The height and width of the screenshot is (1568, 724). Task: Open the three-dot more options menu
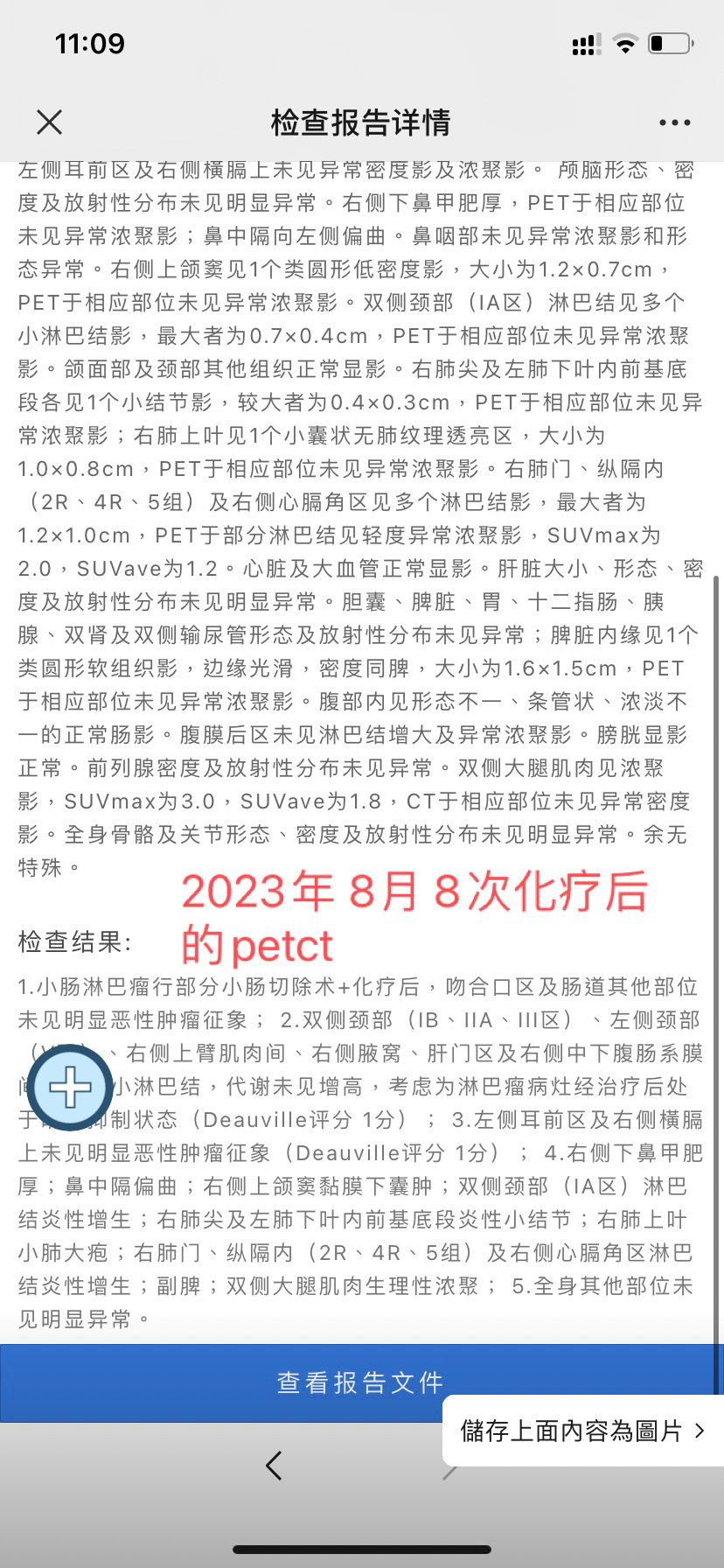coord(675,122)
